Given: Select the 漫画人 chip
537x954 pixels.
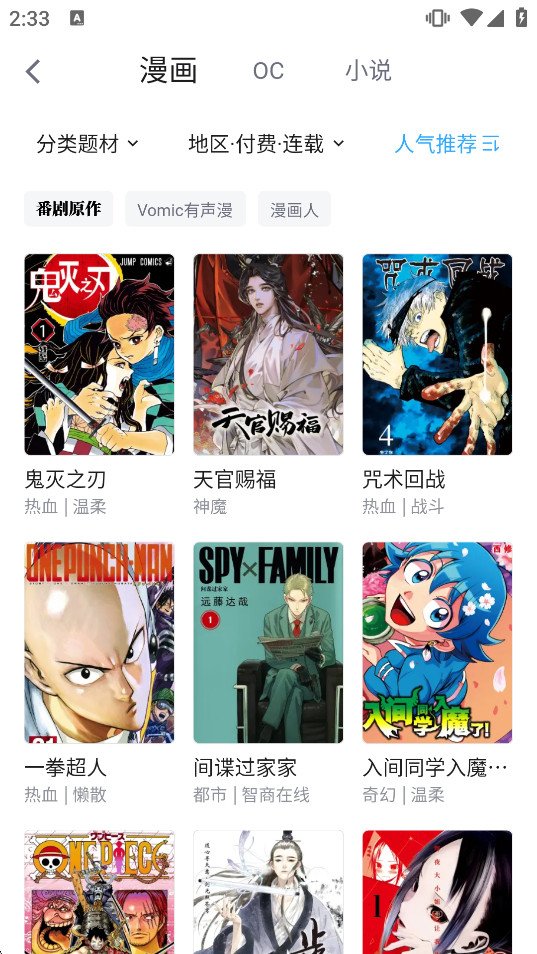Looking at the screenshot, I should (x=294, y=209).
